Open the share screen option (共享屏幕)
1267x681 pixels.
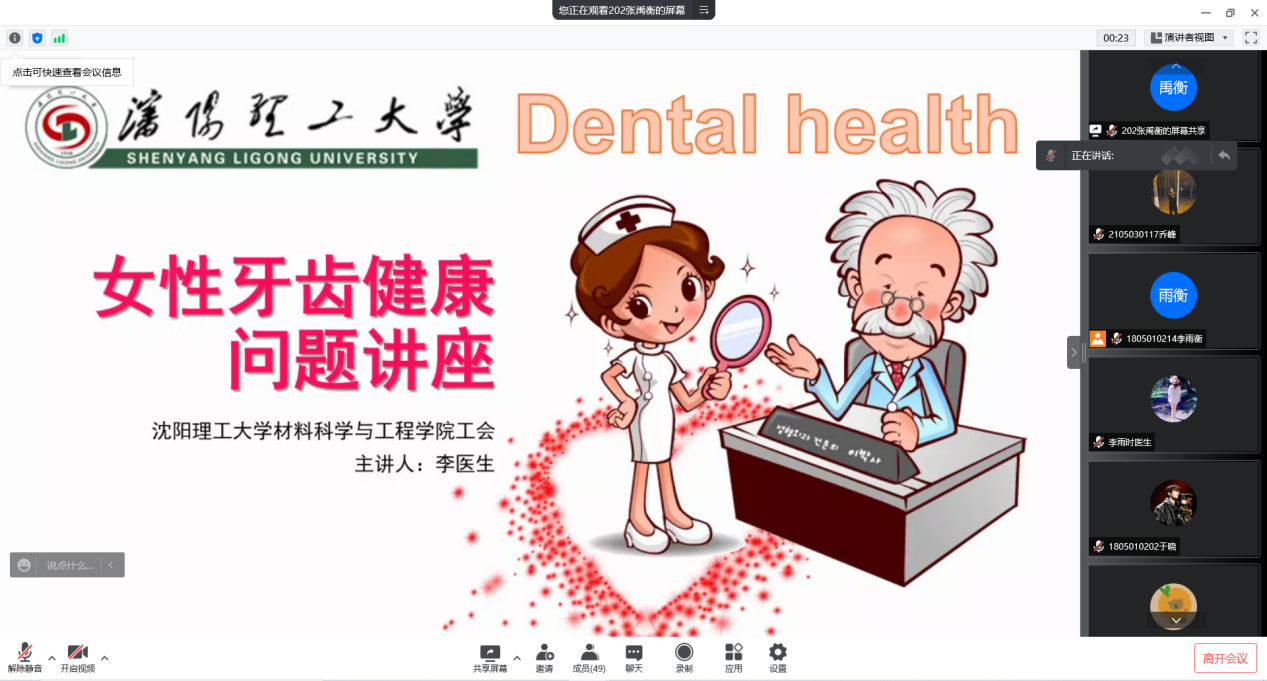489,657
